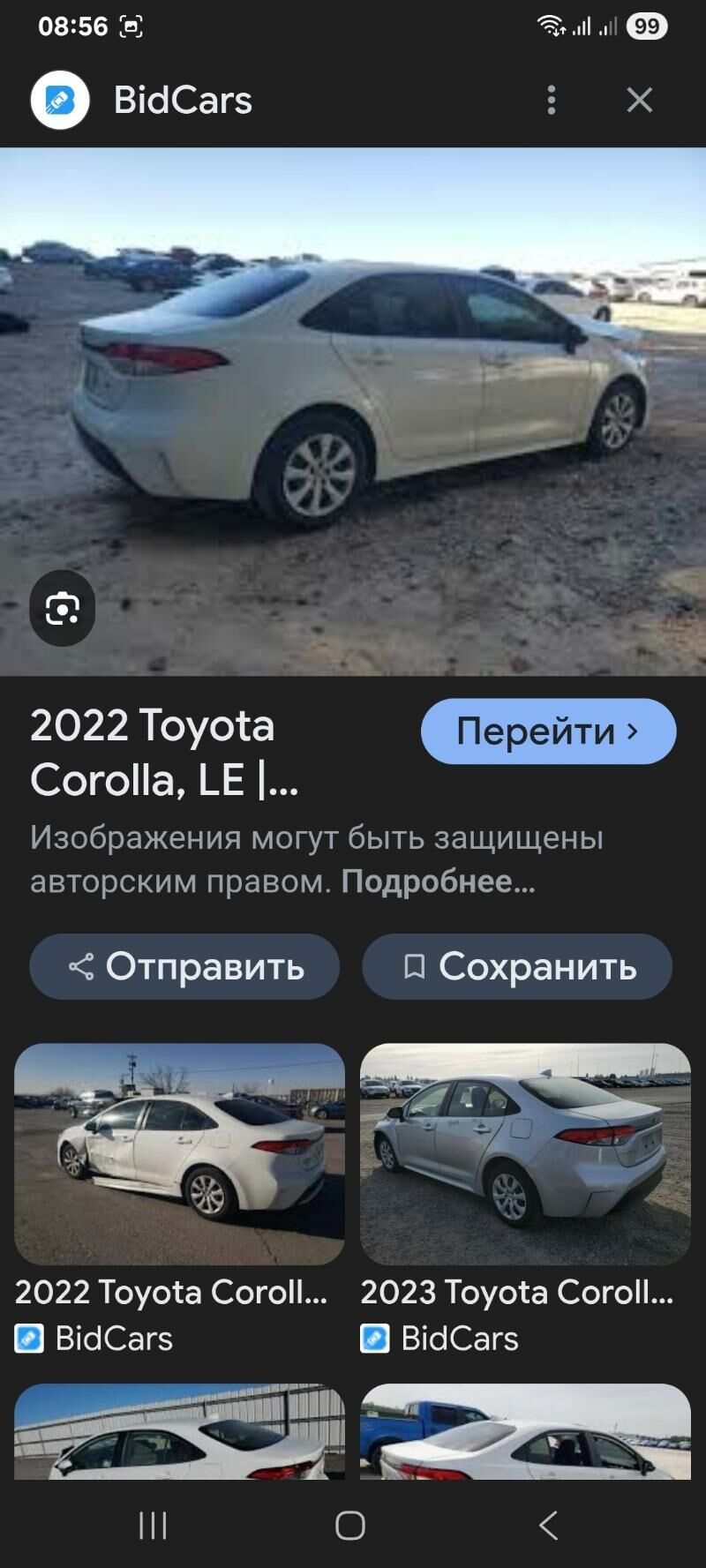Tap the share icon on Отправить button
706x1568 pixels.
point(79,966)
